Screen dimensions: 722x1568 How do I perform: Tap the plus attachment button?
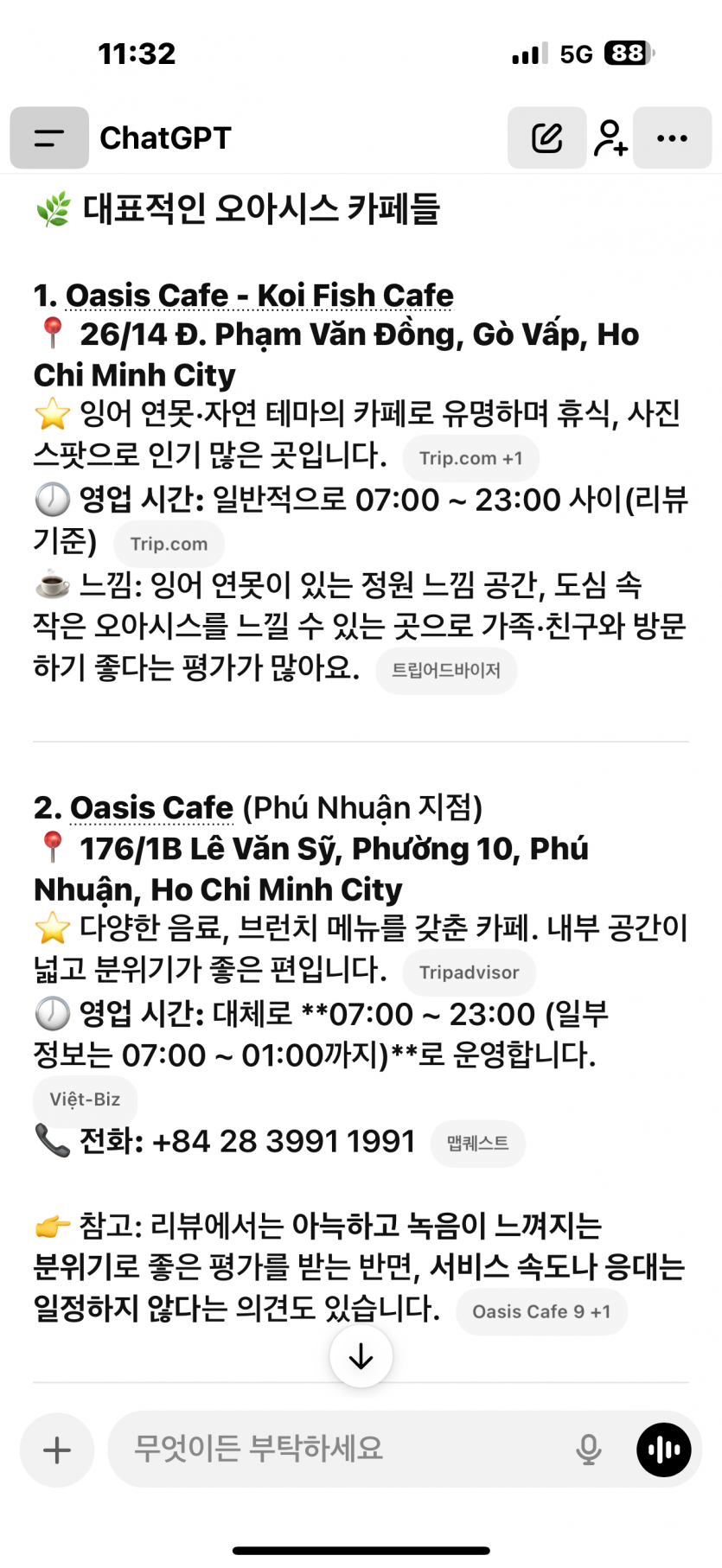[57, 1450]
